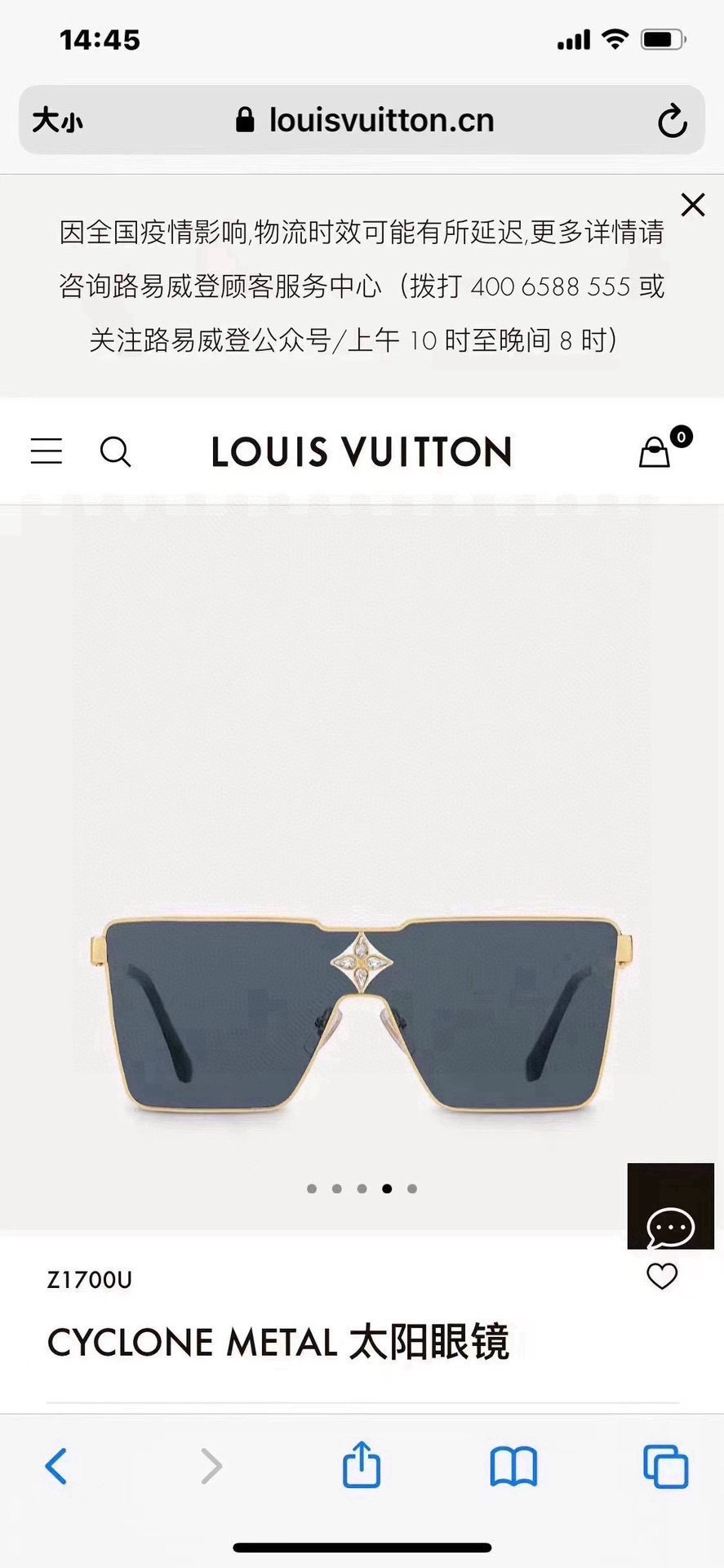Share this page
The image size is (724, 1568).
[362, 1464]
